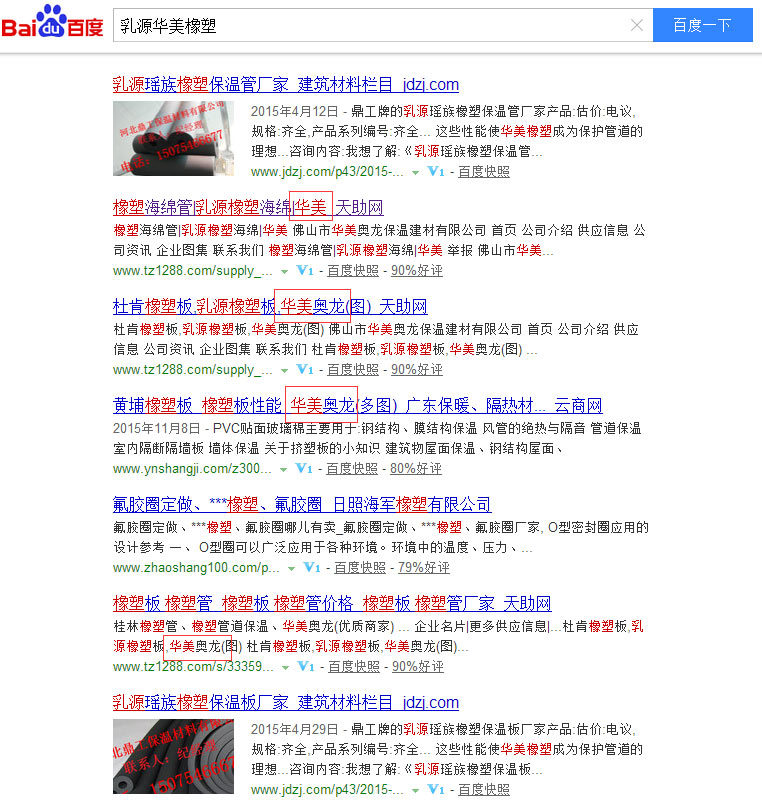The image size is (762, 807).
Task: Open 百度快照 for www.ynshangji.com result
Action: point(352,468)
